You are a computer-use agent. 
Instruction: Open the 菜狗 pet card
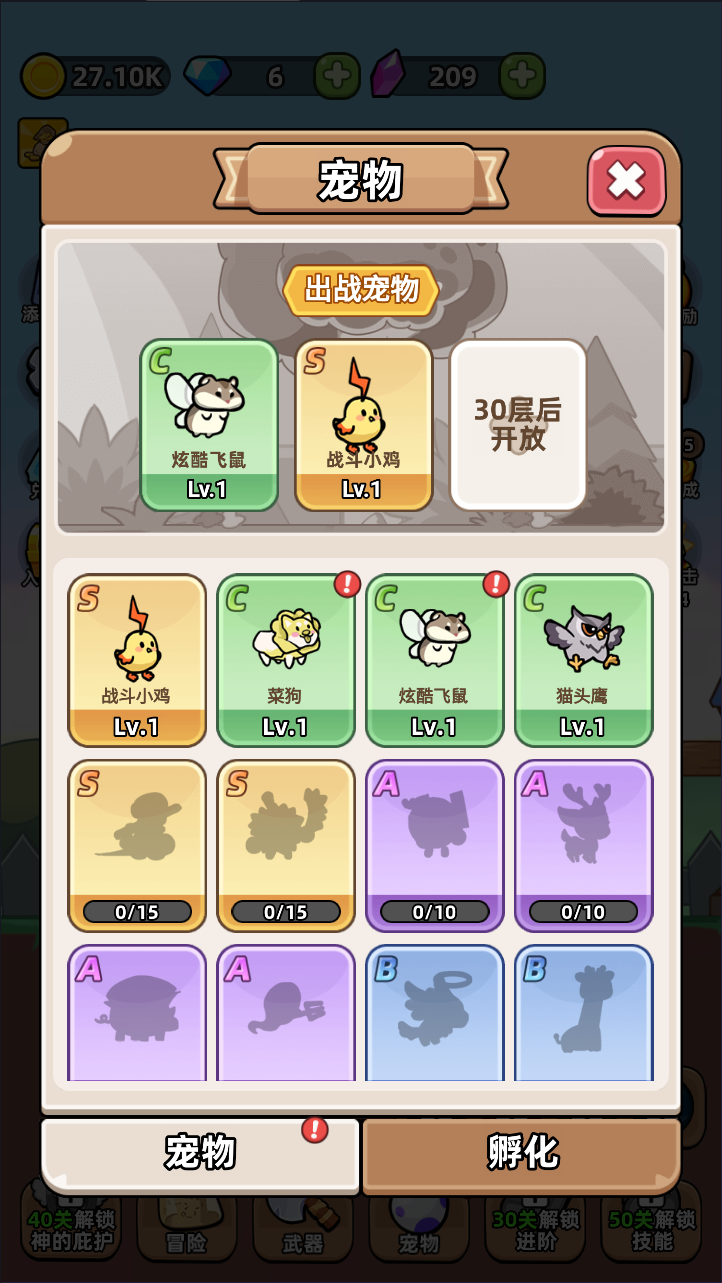tap(285, 660)
